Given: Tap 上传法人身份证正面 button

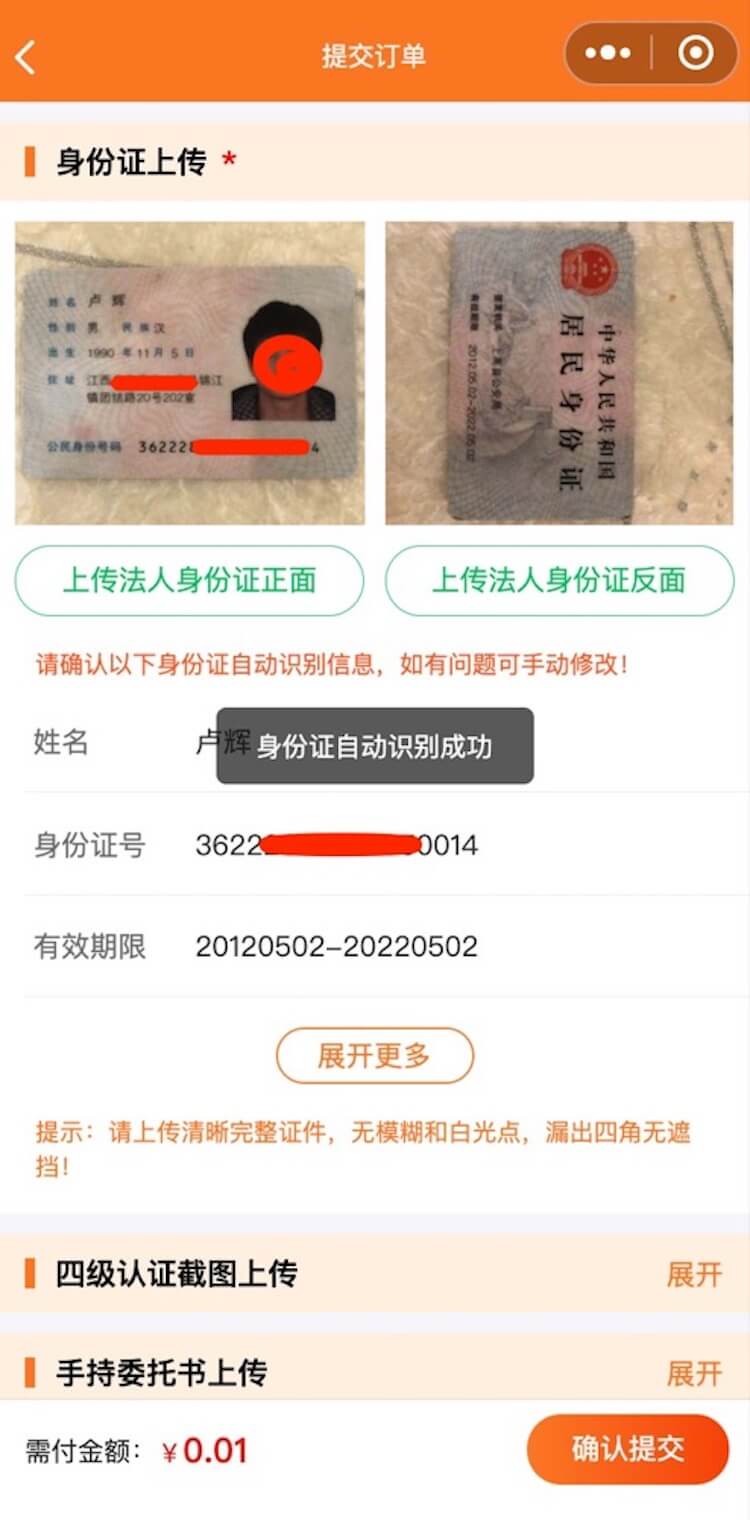Looking at the screenshot, I should tap(189, 580).
